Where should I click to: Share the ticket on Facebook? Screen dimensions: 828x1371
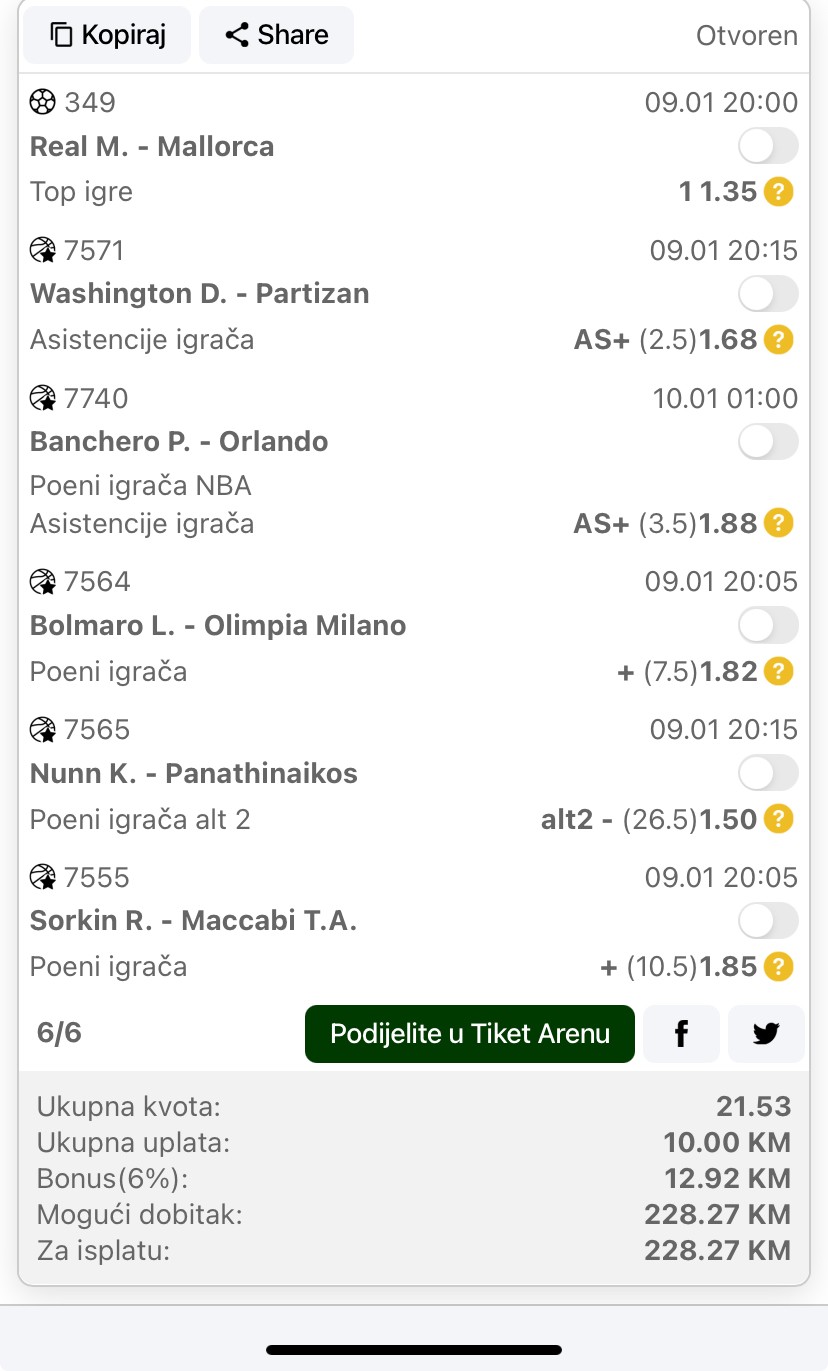pyautogui.click(x=681, y=1033)
